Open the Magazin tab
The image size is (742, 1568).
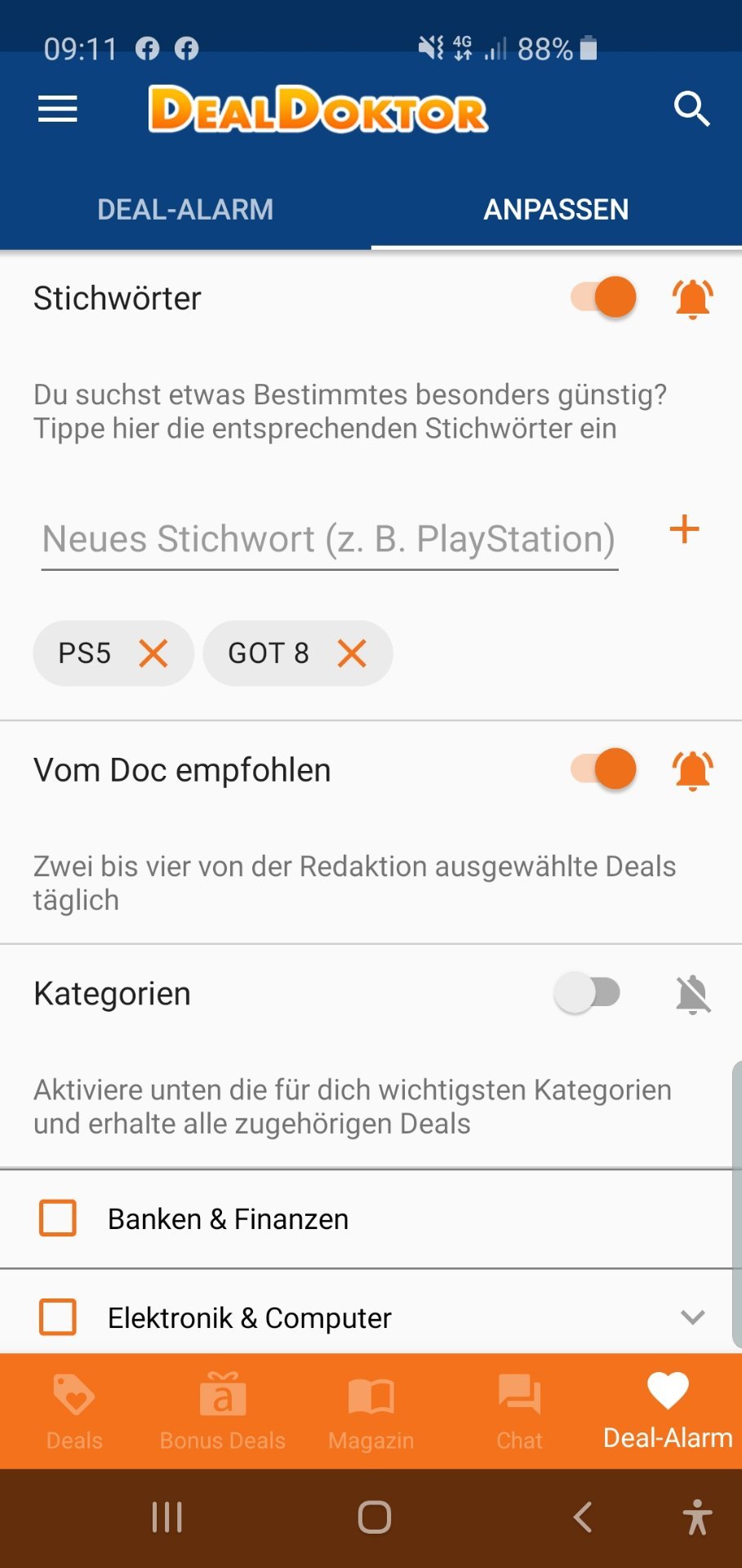pos(371,1412)
